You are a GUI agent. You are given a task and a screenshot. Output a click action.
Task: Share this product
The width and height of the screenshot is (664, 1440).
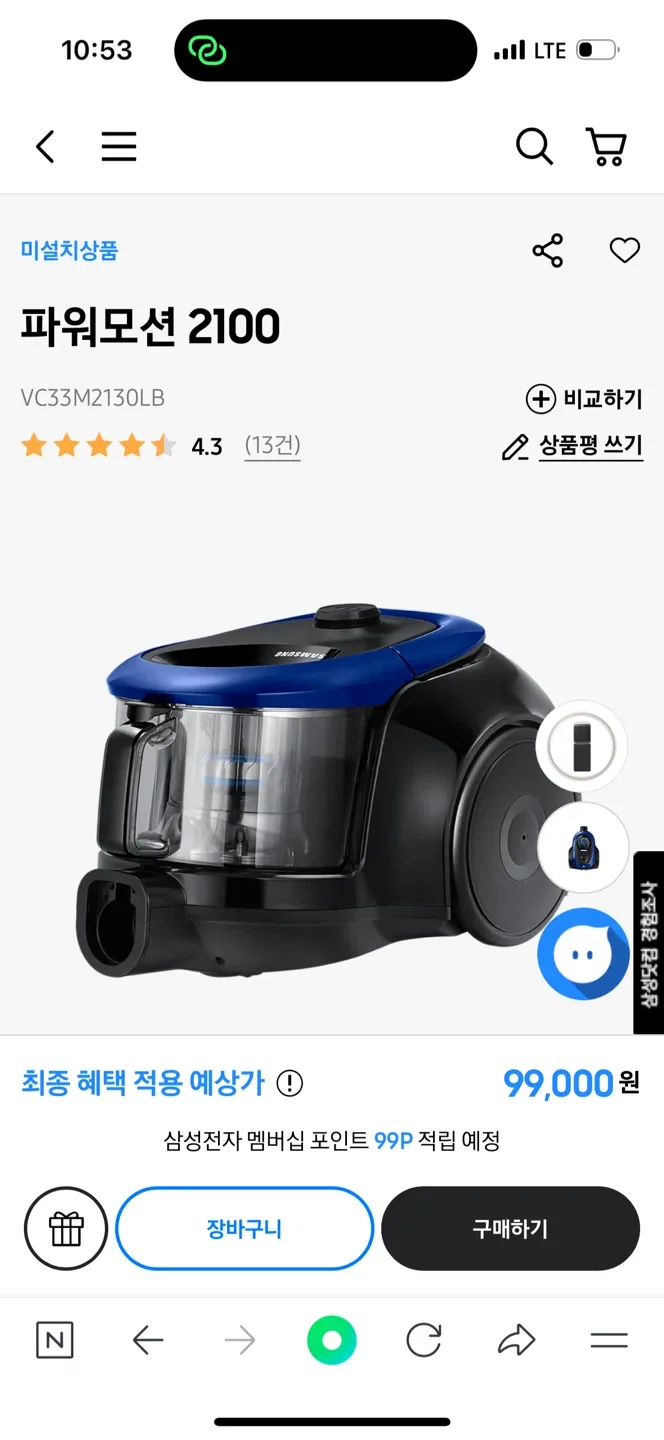click(x=548, y=250)
